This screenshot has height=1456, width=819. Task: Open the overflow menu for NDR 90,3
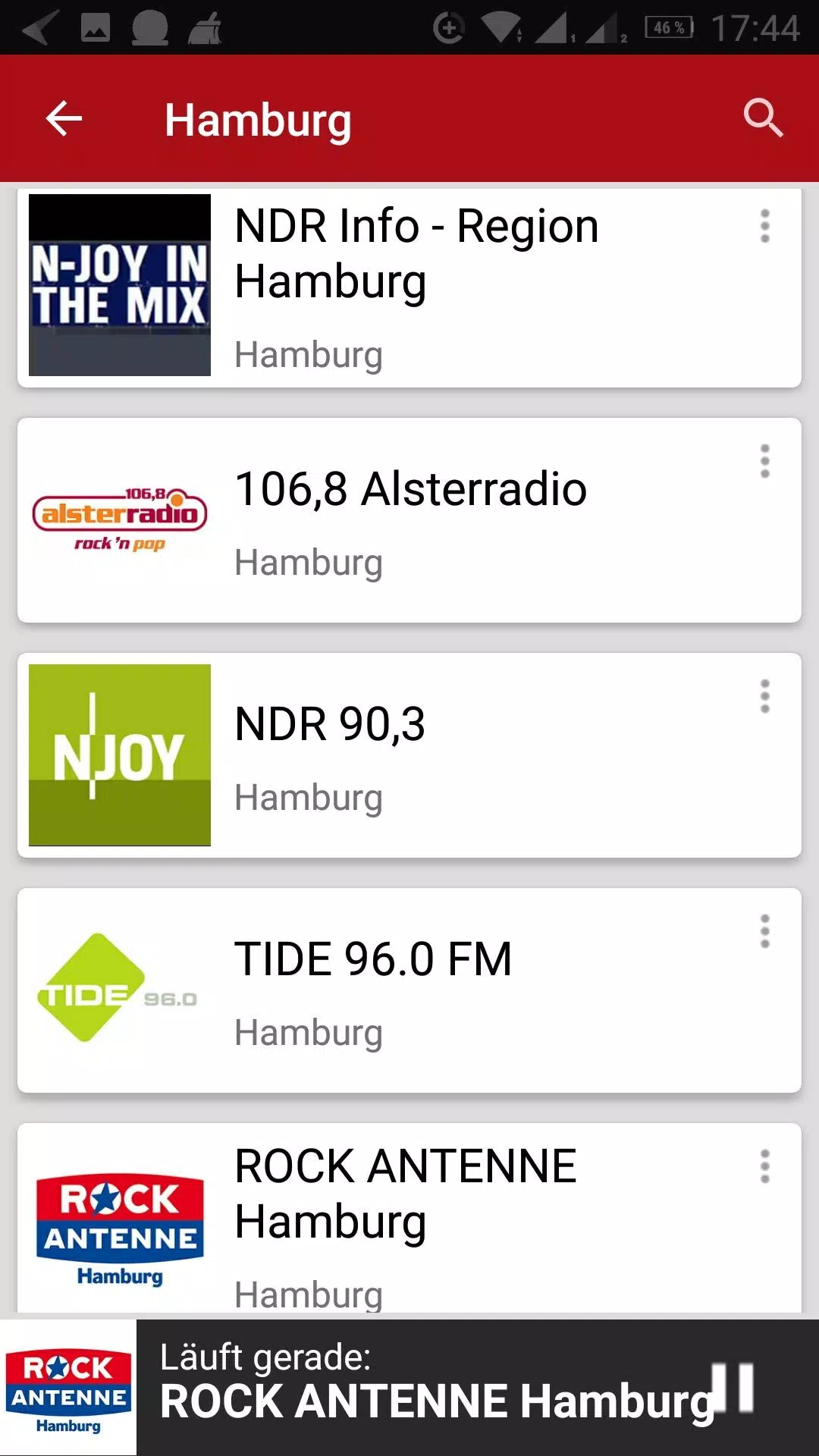coord(764,696)
